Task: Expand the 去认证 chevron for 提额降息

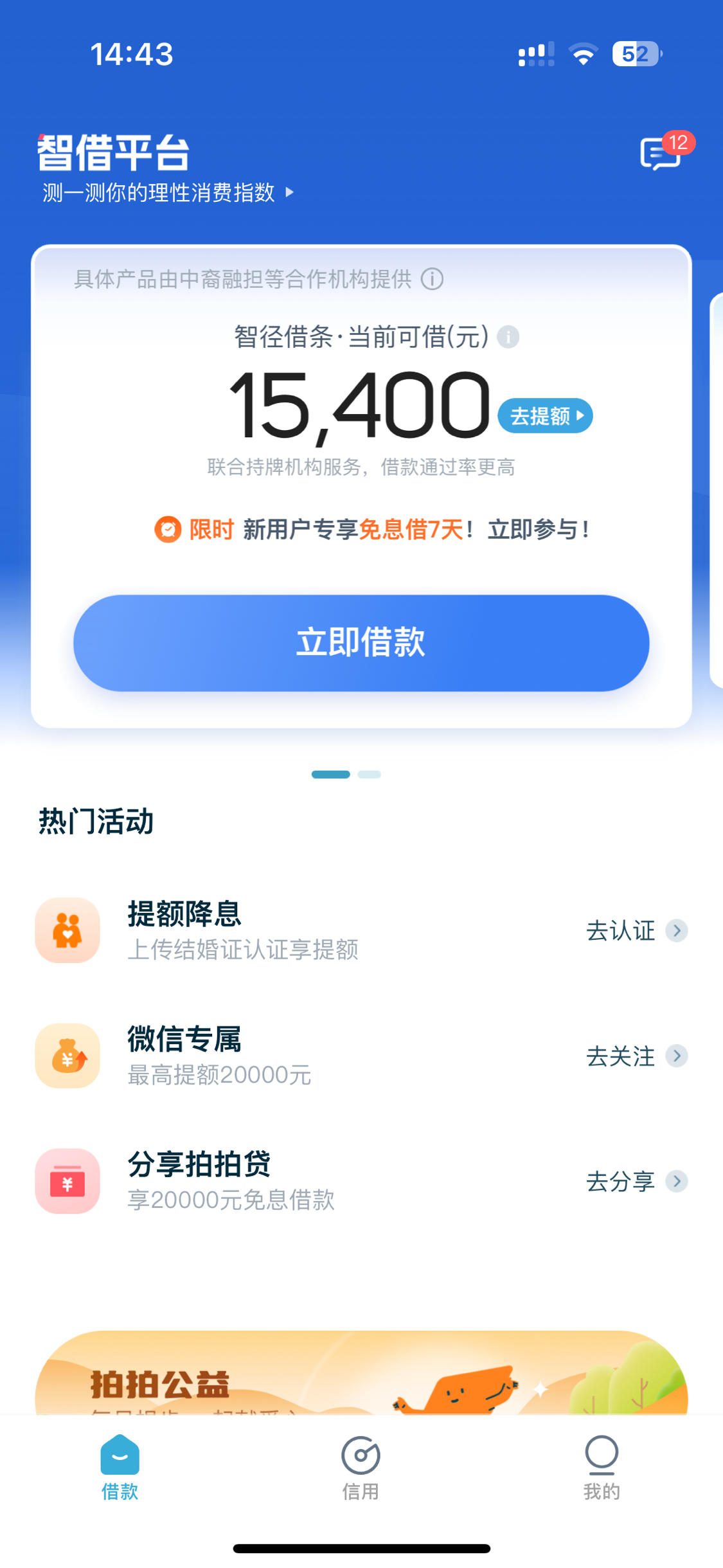Action: click(x=677, y=931)
